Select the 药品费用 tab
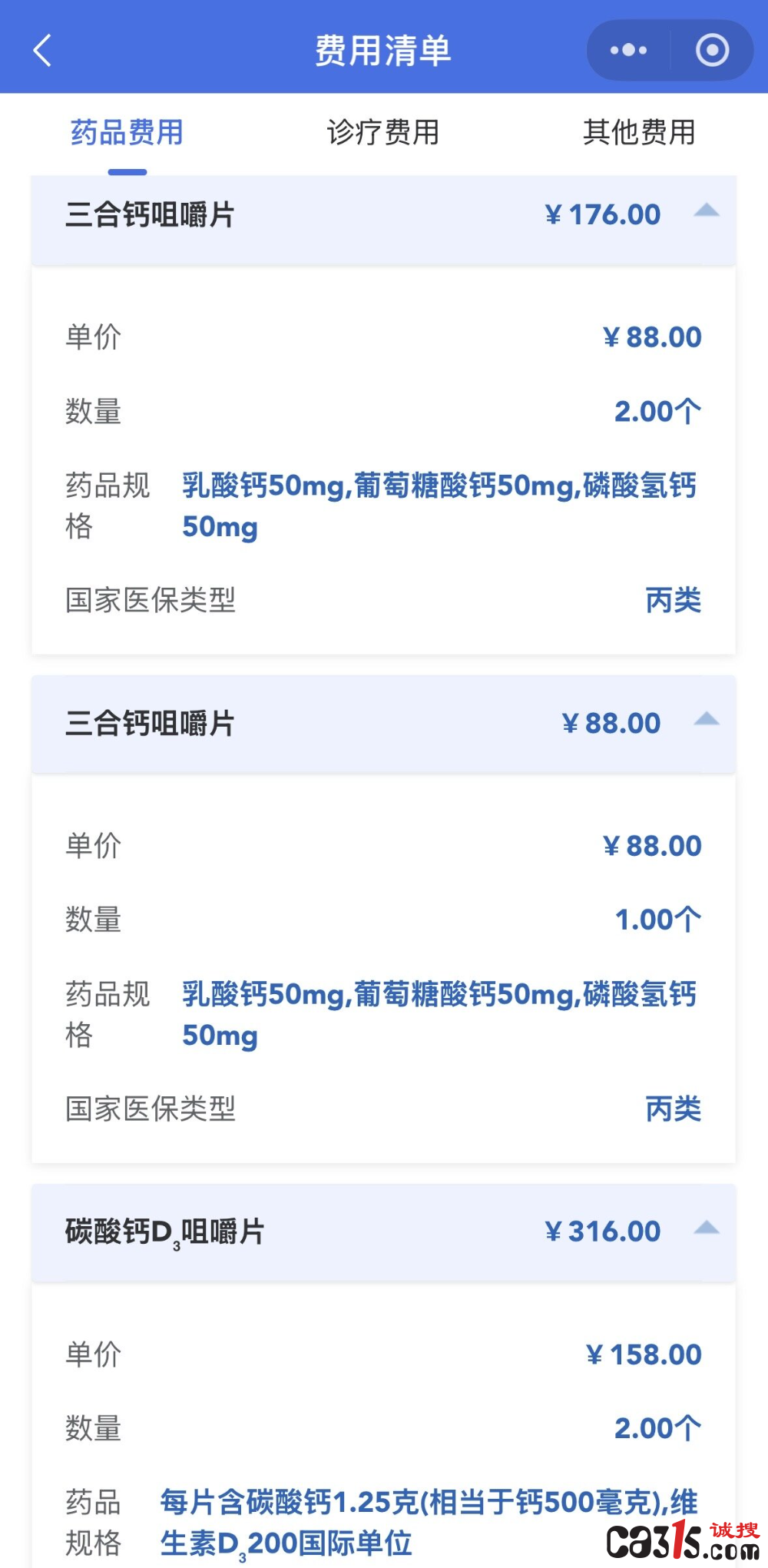Image resolution: width=768 pixels, height=1568 pixels. pyautogui.click(x=127, y=132)
